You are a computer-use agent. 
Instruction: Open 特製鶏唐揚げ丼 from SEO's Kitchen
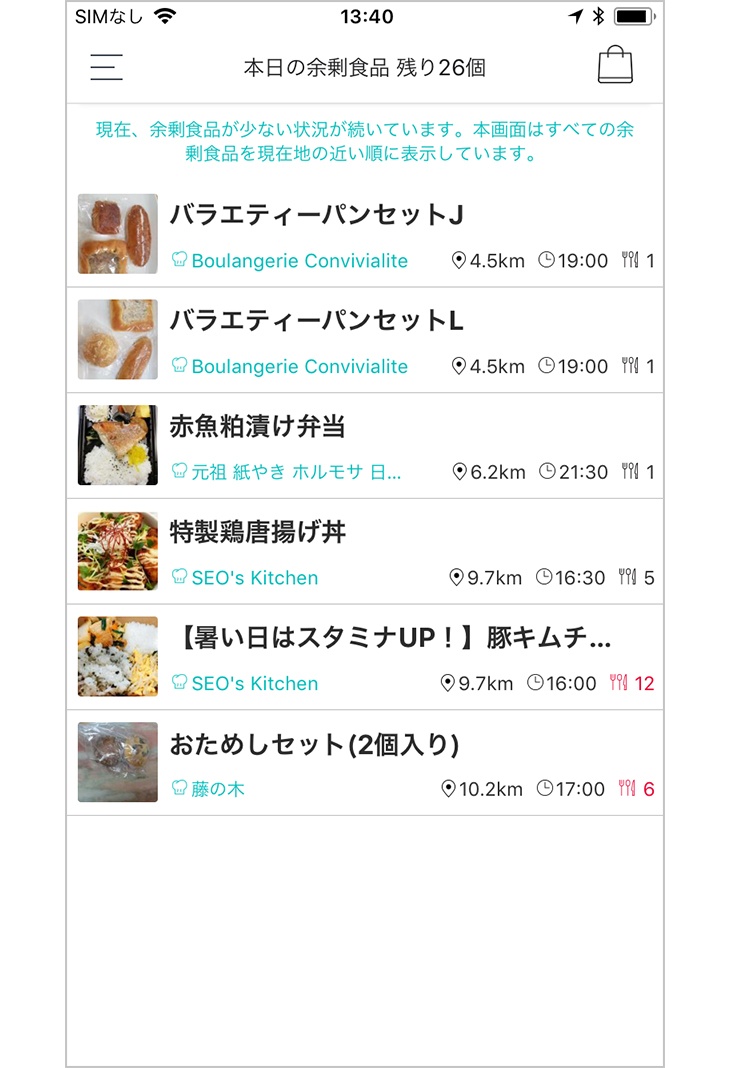(258, 533)
